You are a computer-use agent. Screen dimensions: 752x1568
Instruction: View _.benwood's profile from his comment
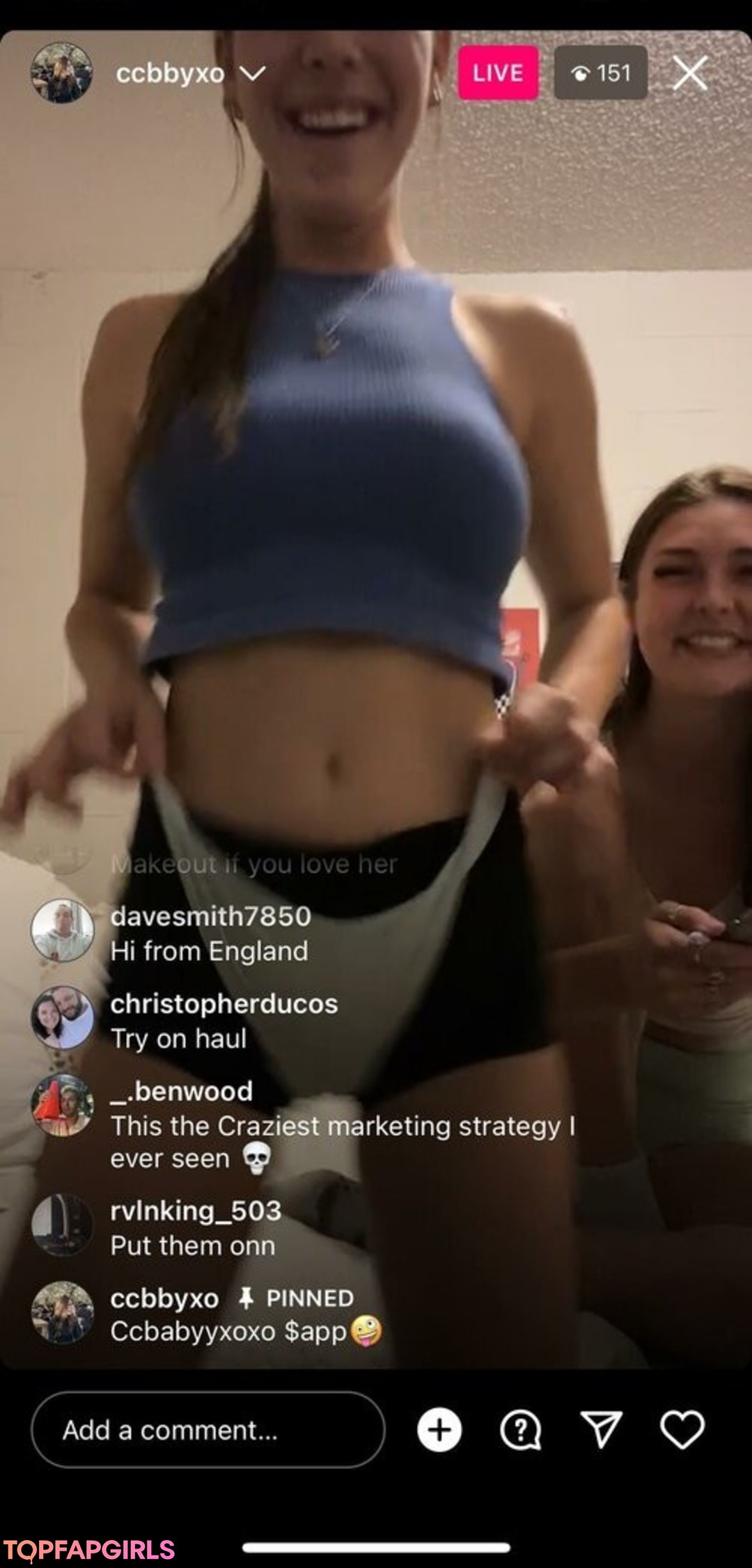point(63,1105)
